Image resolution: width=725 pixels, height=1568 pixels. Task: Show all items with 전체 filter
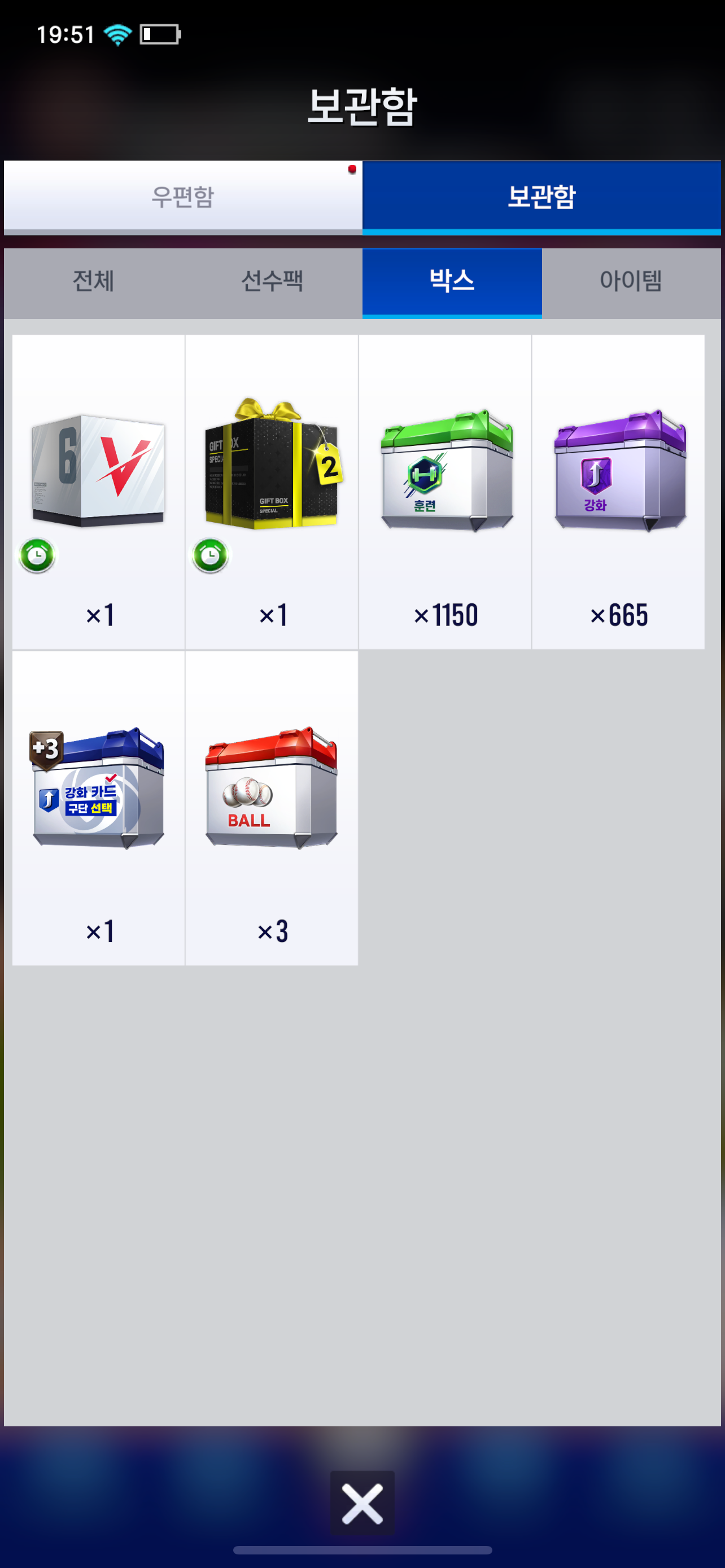[x=93, y=281]
